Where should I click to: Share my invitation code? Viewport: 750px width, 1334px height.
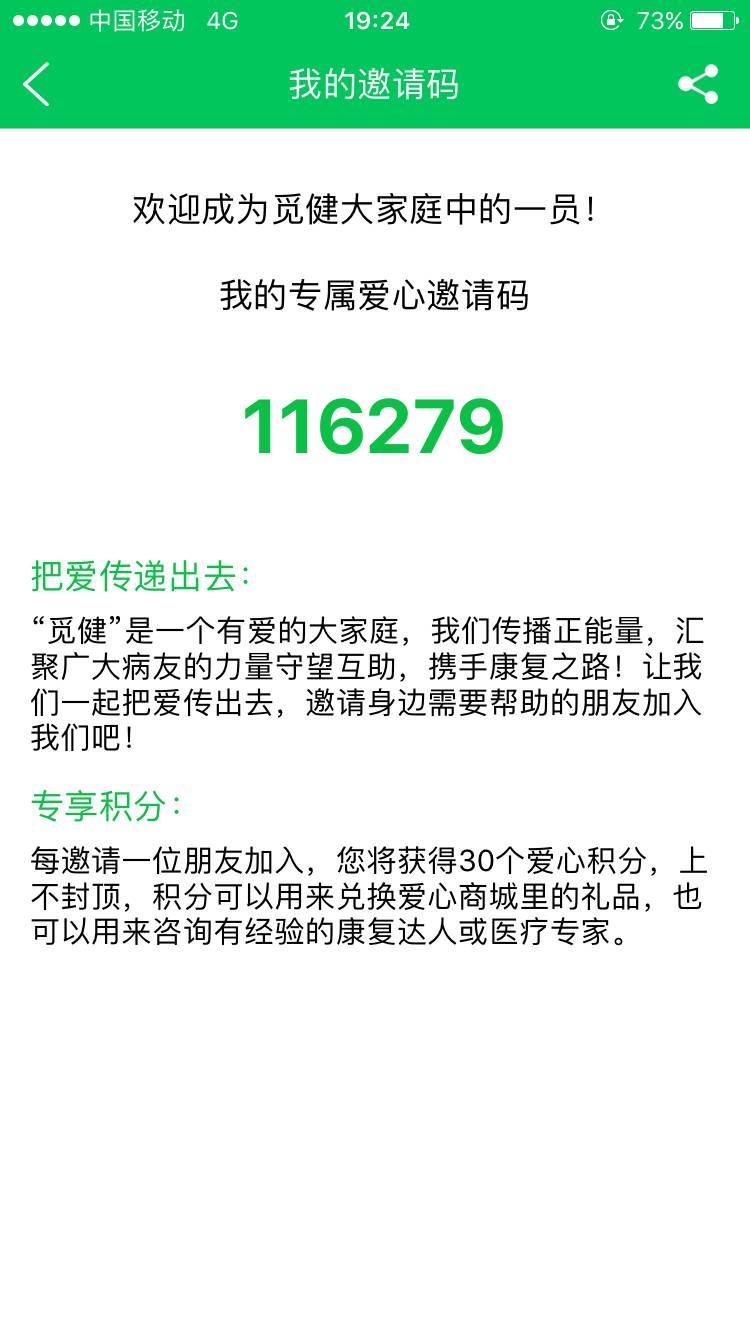point(698,85)
